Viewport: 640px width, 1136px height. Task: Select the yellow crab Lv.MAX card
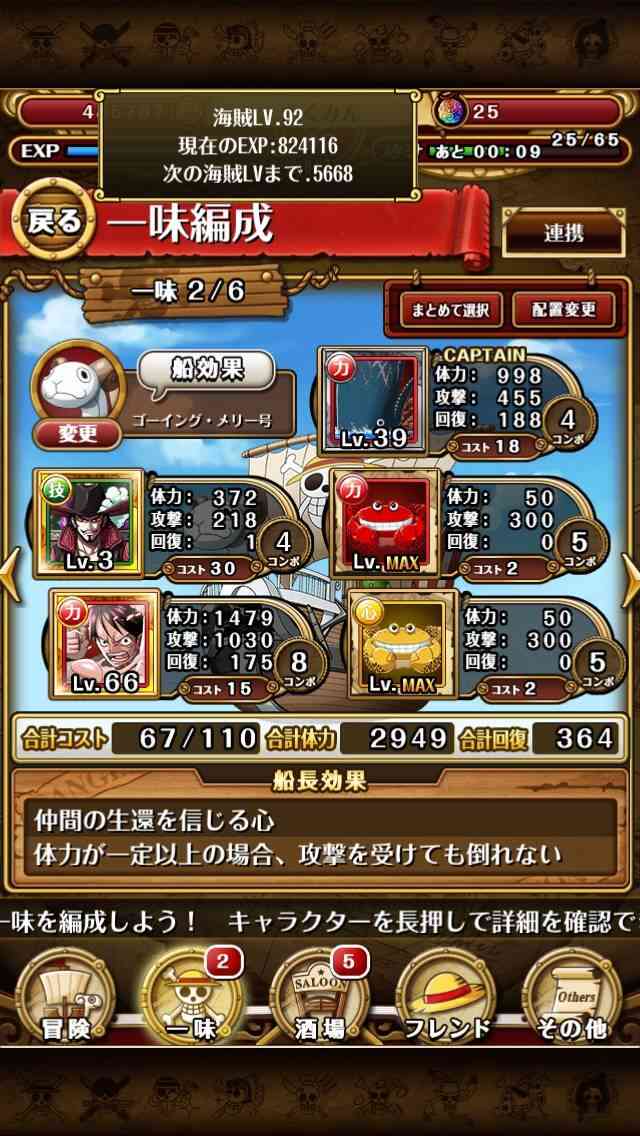click(x=404, y=643)
